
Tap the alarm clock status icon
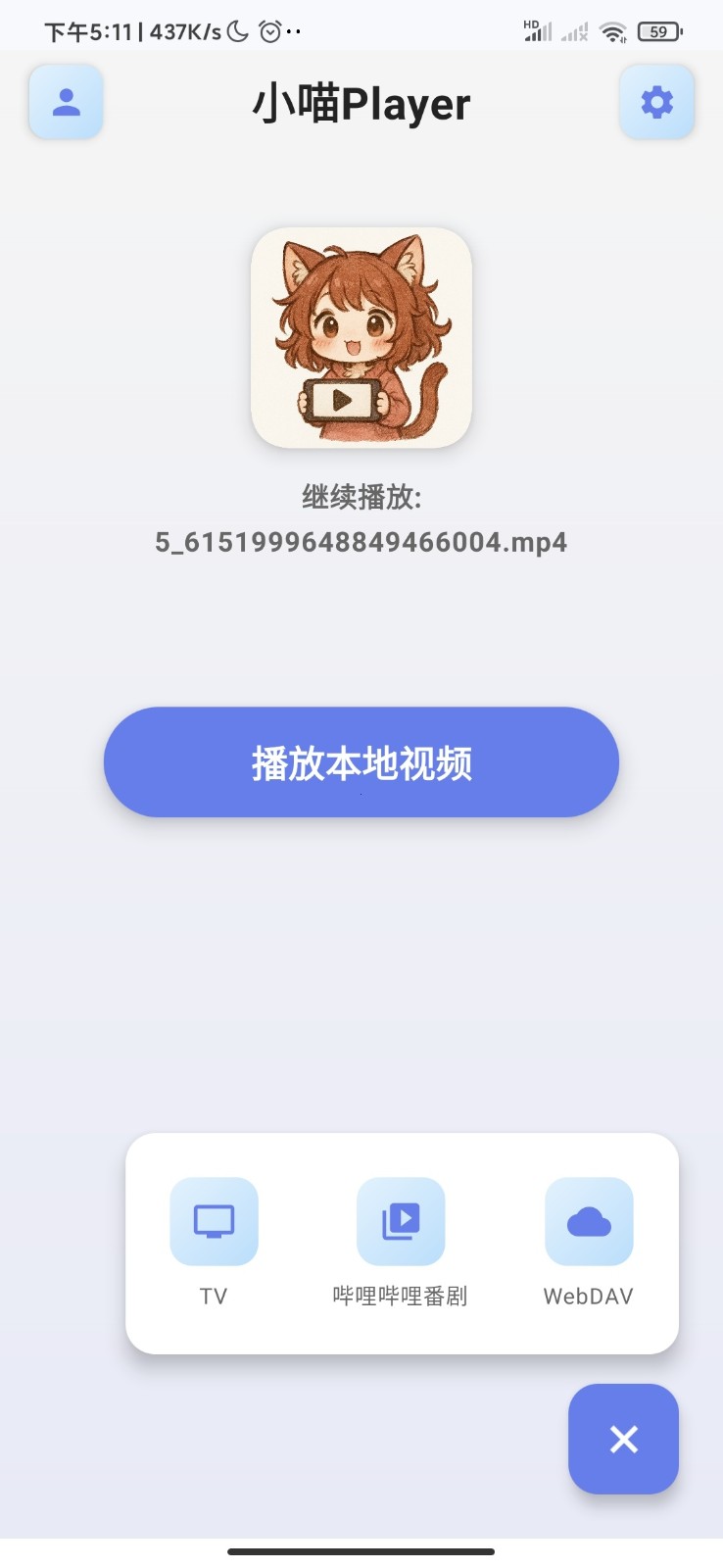click(268, 31)
